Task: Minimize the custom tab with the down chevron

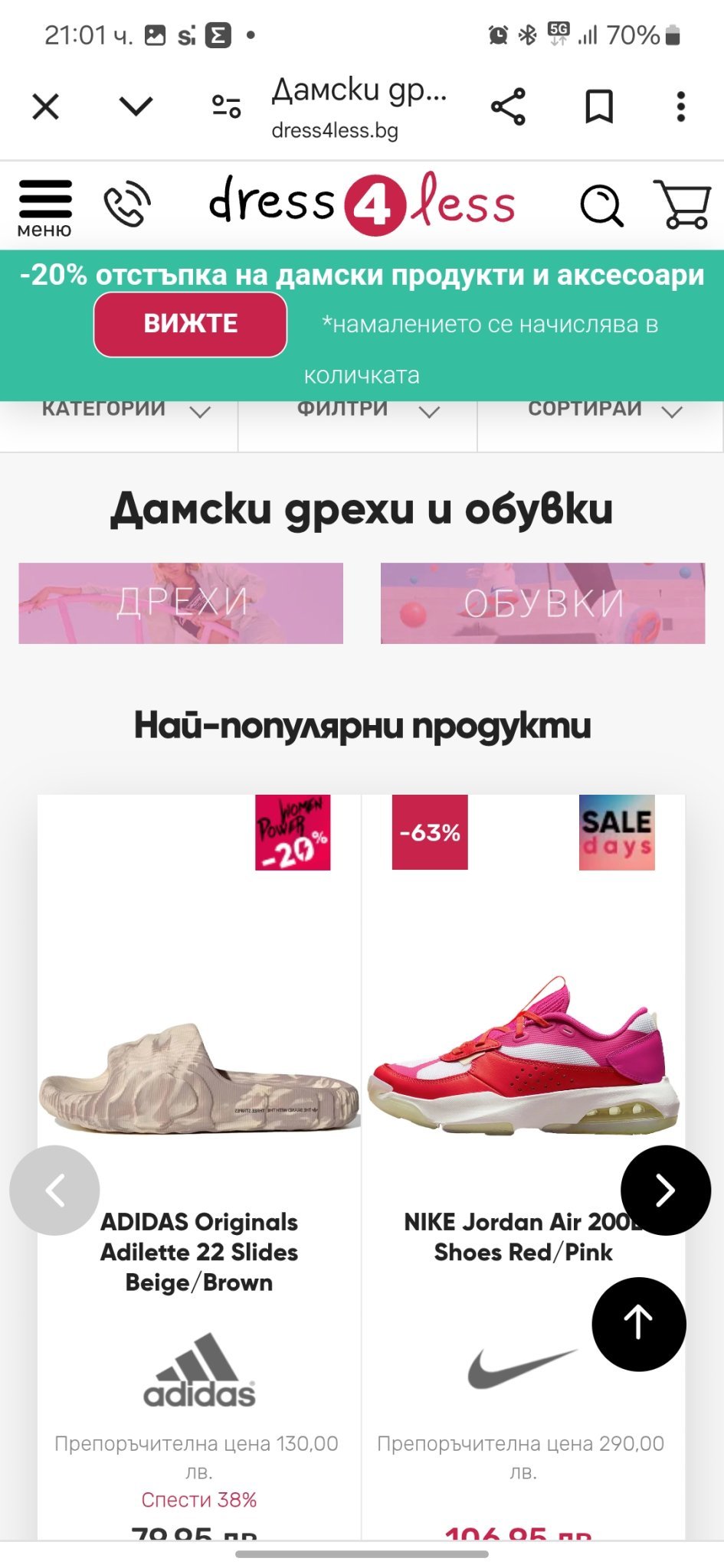Action: pyautogui.click(x=136, y=106)
